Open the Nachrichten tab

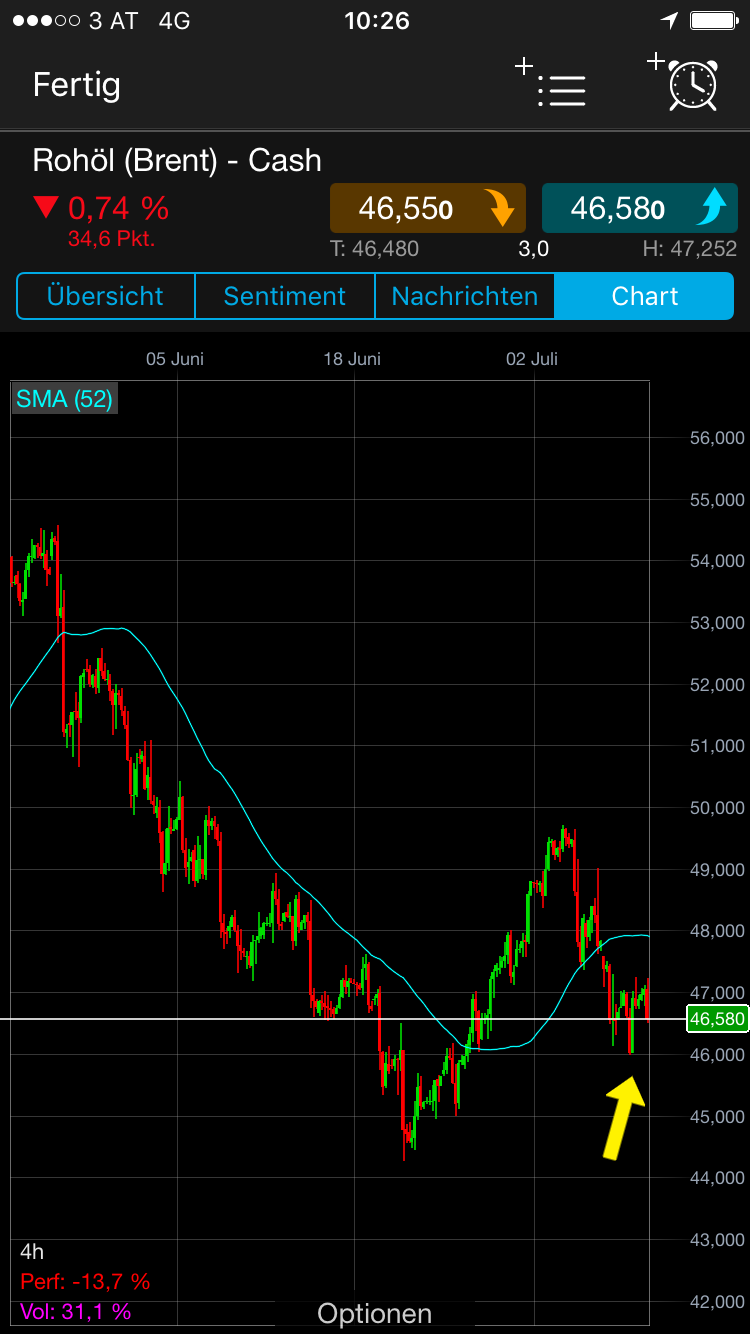[464, 296]
